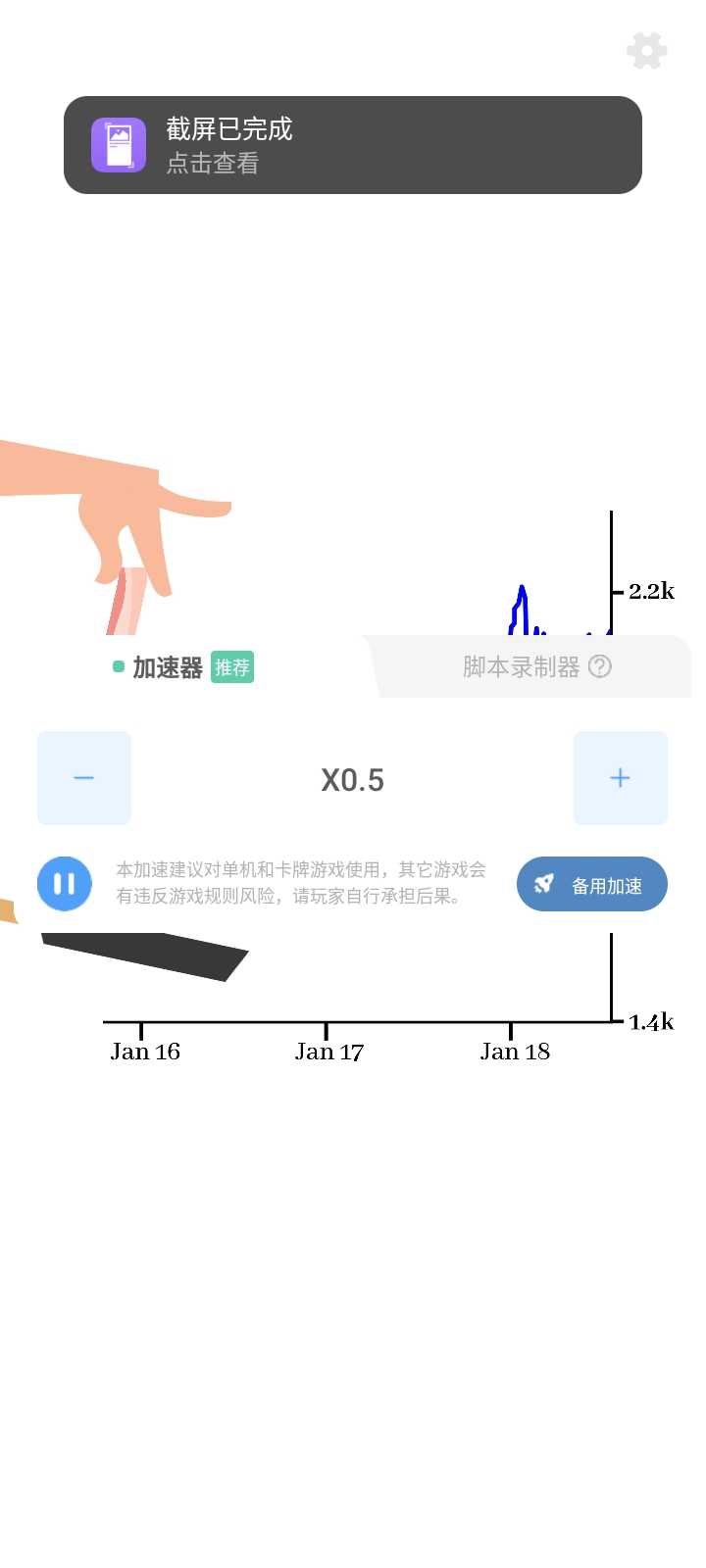This screenshot has width=706, height=1568.
Task: Open the 截屏已完成 screenshot notification
Action: [x=353, y=145]
